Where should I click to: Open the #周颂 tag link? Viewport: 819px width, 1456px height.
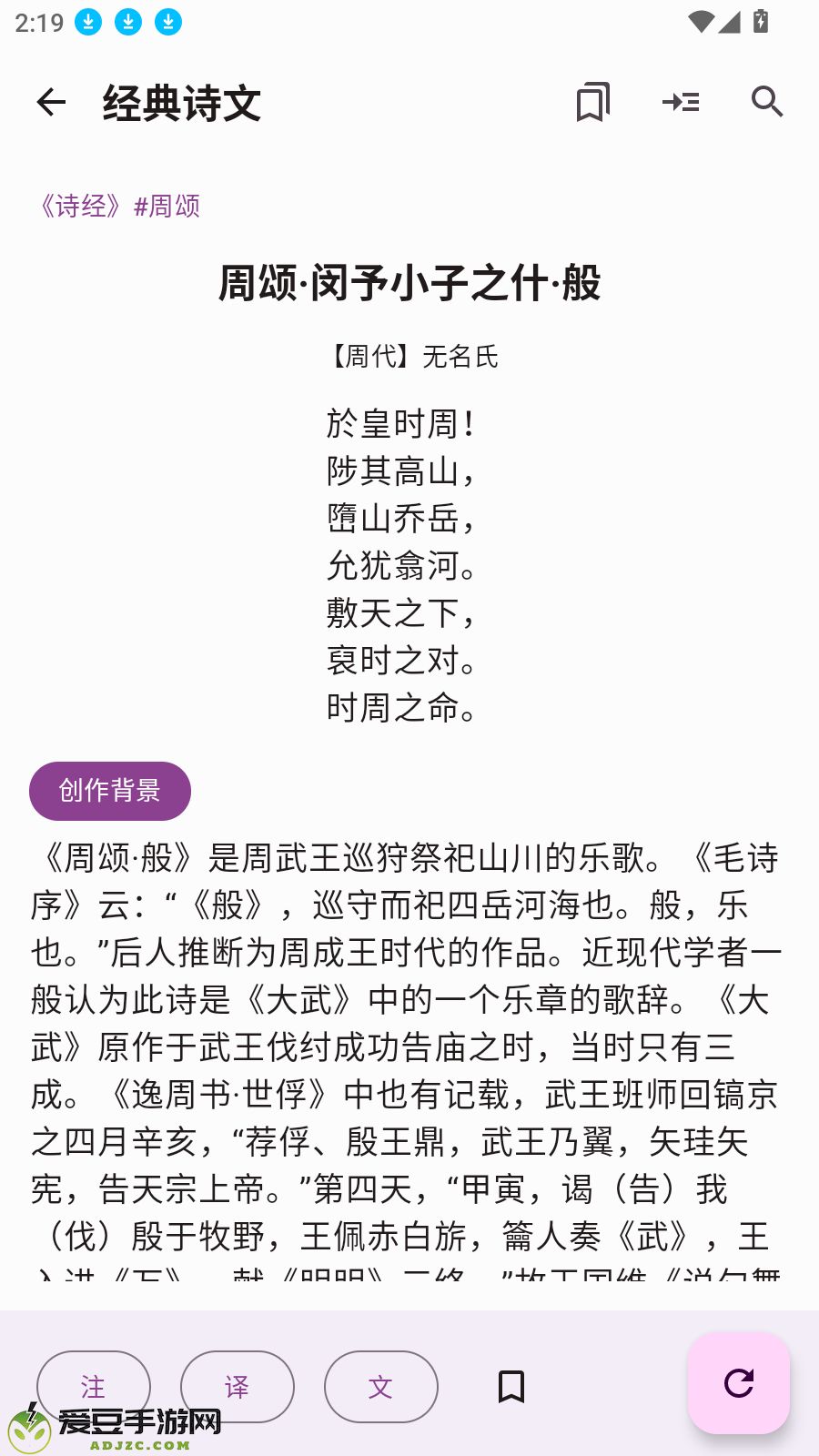167,206
